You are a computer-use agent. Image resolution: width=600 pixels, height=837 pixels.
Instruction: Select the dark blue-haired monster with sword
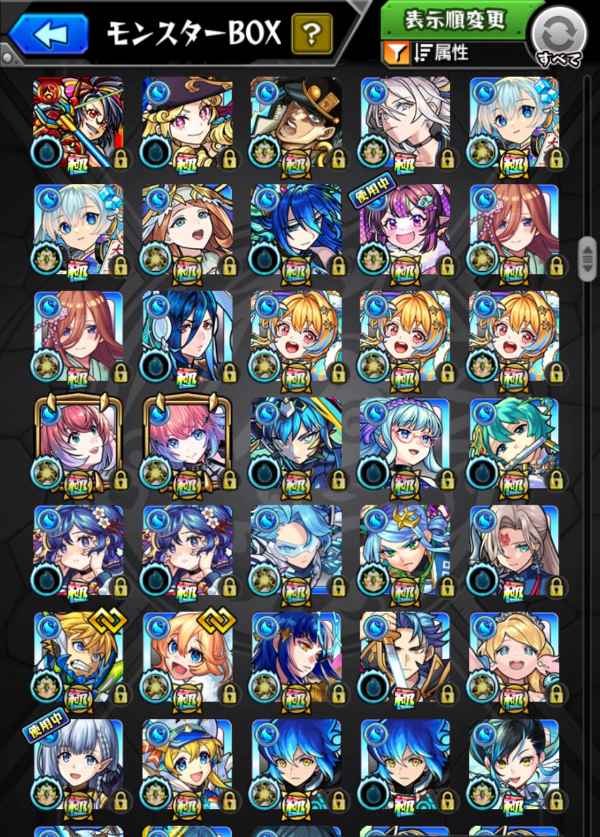pos(404,656)
